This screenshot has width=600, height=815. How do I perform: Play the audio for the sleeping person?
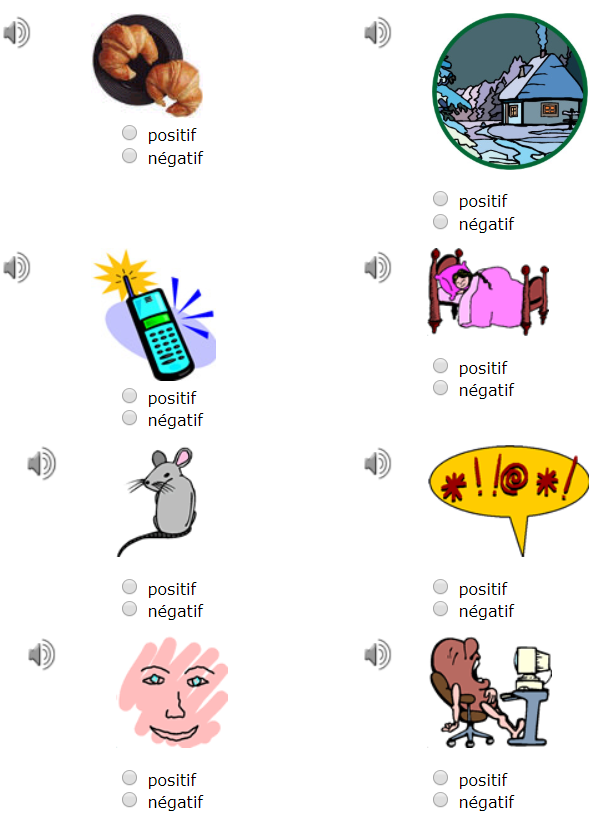pyautogui.click(x=377, y=267)
